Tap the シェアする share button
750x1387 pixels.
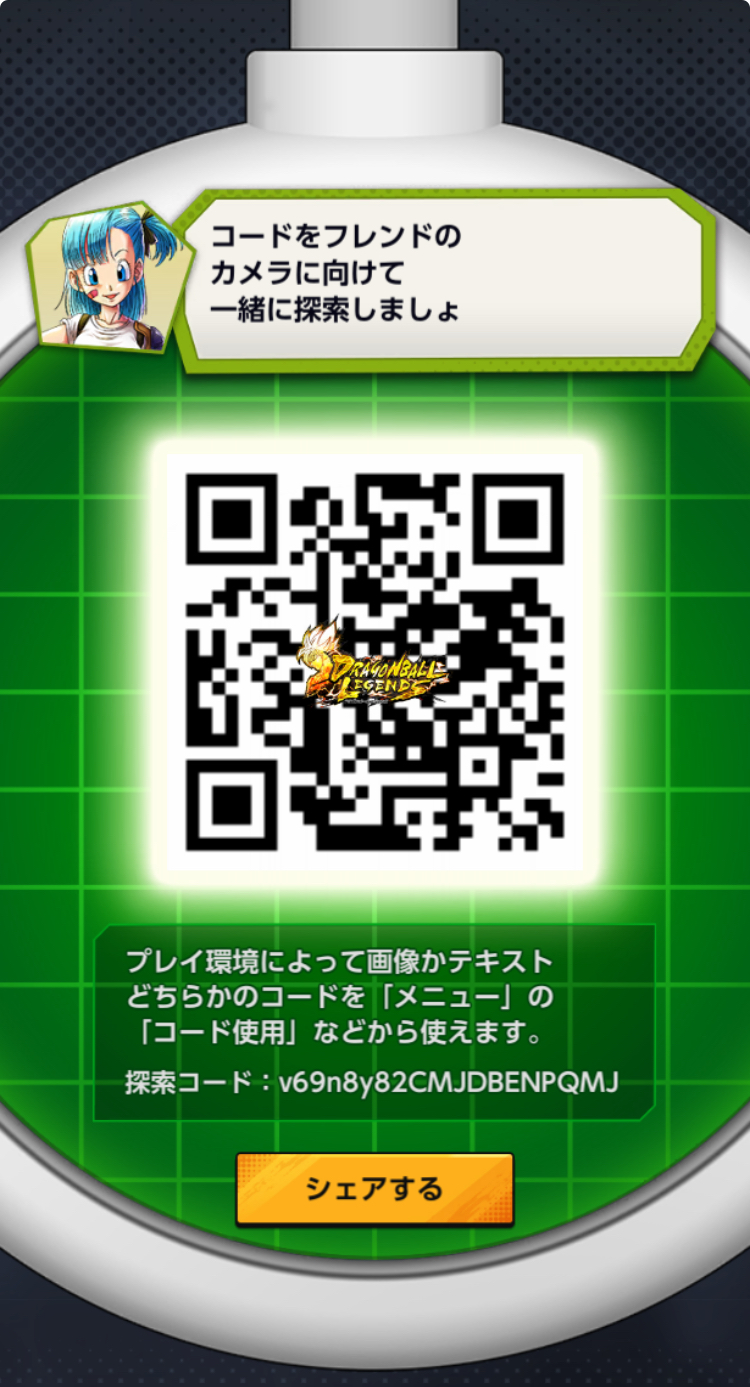point(375,1189)
